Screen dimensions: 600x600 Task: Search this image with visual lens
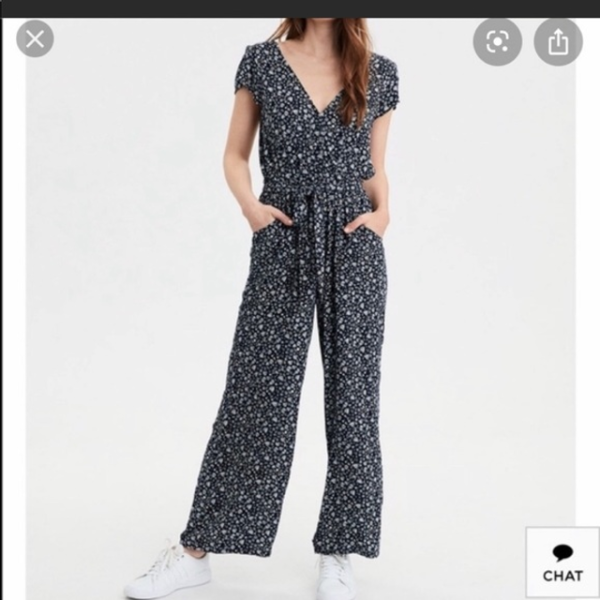click(x=497, y=42)
